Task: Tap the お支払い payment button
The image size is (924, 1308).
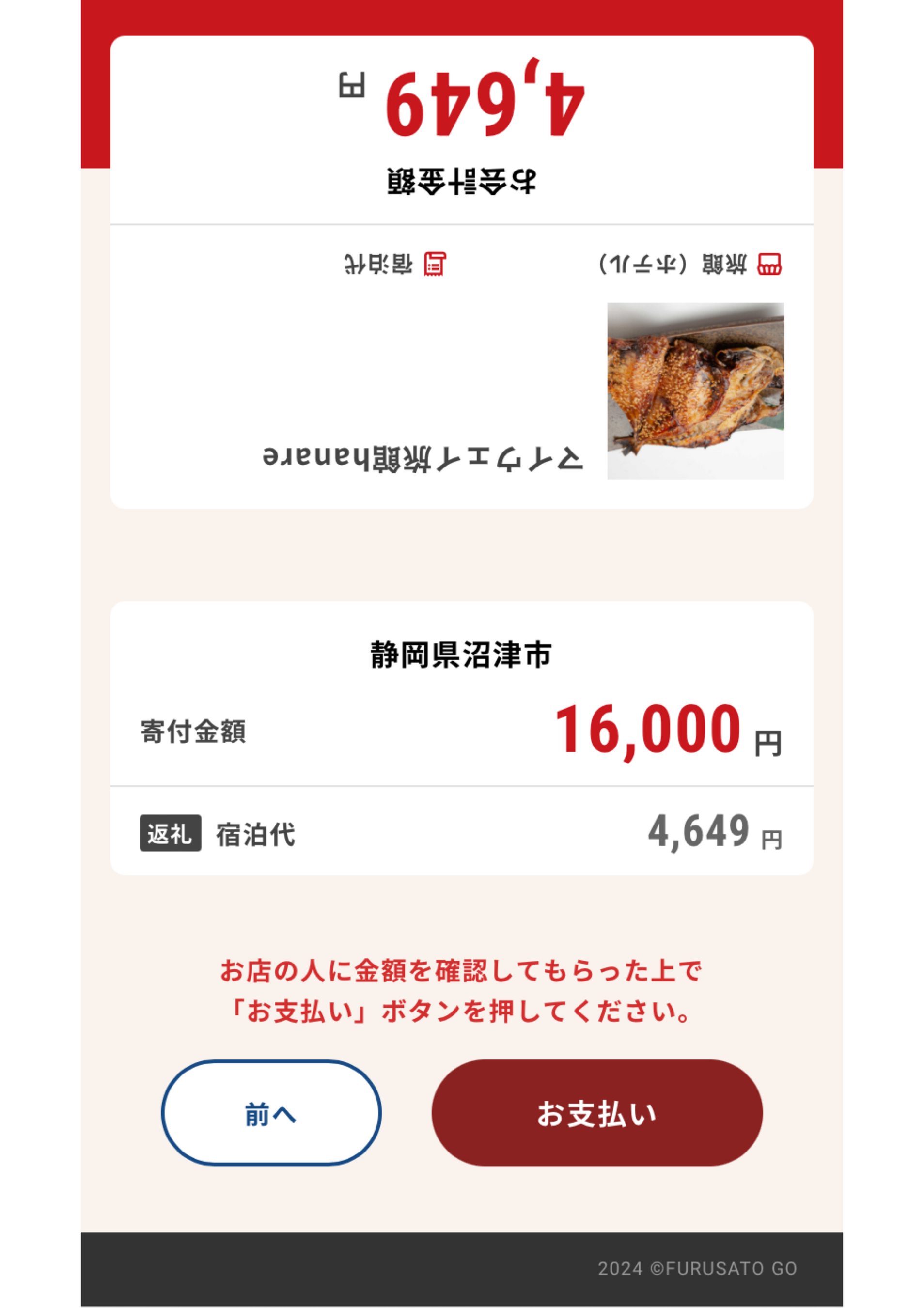Action: pyautogui.click(x=596, y=1113)
